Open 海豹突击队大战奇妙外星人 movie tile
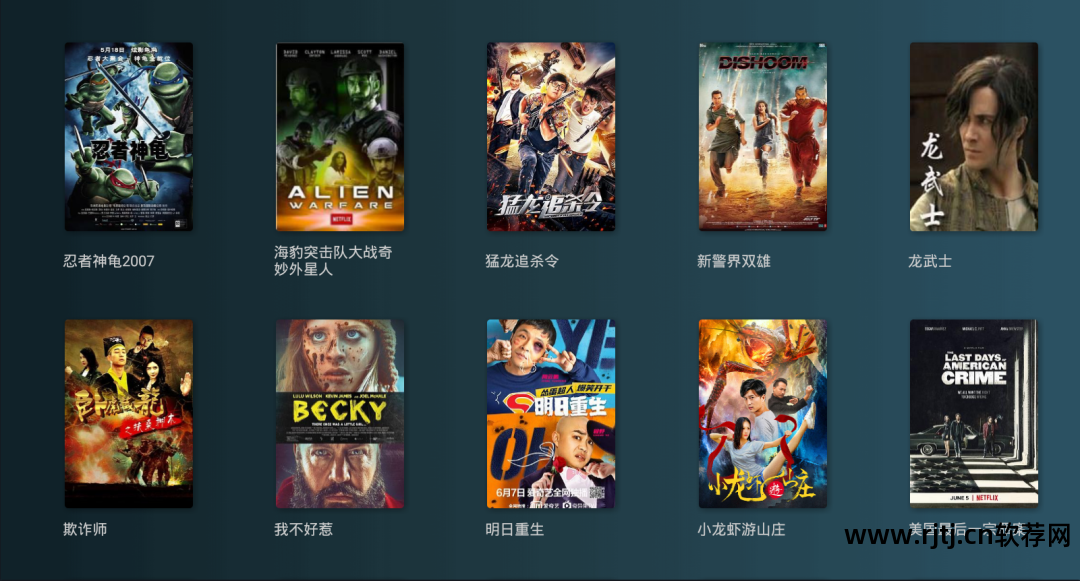1080x581 pixels. pyautogui.click(x=340, y=137)
